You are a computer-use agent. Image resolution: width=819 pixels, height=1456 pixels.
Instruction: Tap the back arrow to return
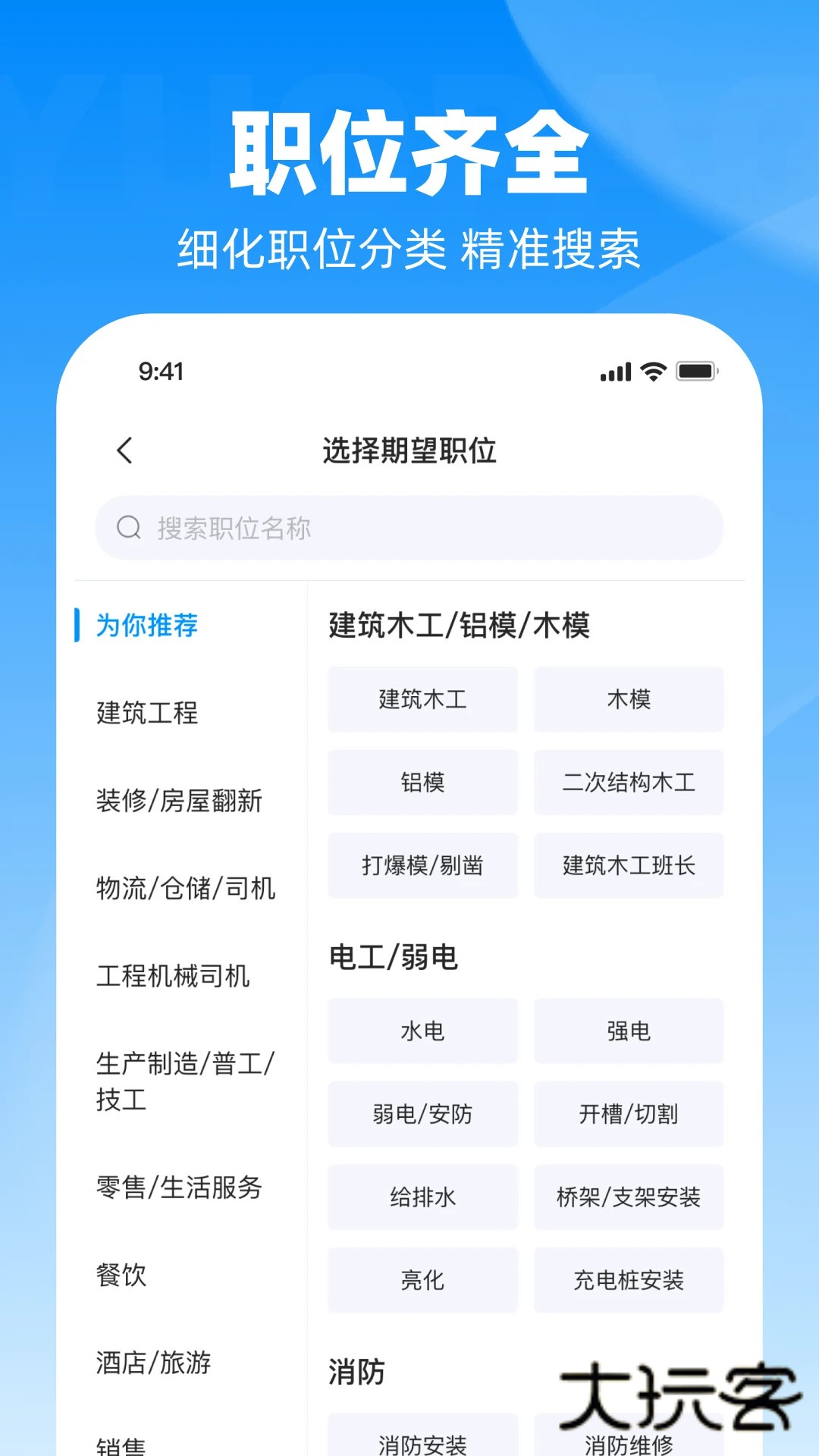coord(124,449)
